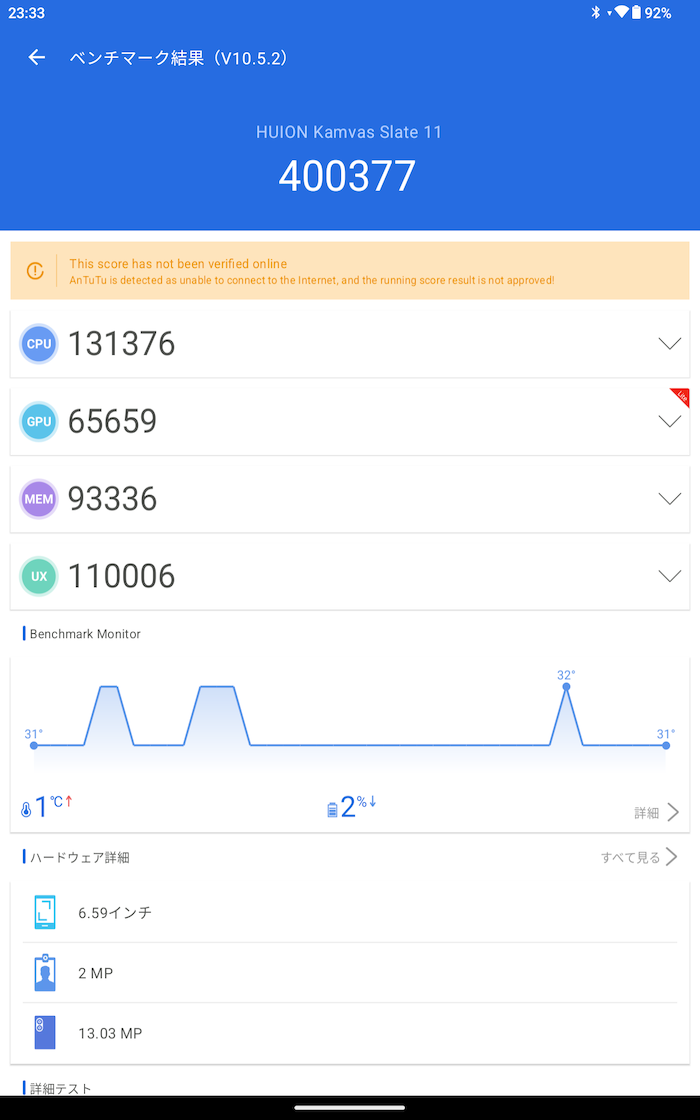Open Benchmark Monitor 詳細 details
Screen dimensions: 700x1120
(x=656, y=812)
